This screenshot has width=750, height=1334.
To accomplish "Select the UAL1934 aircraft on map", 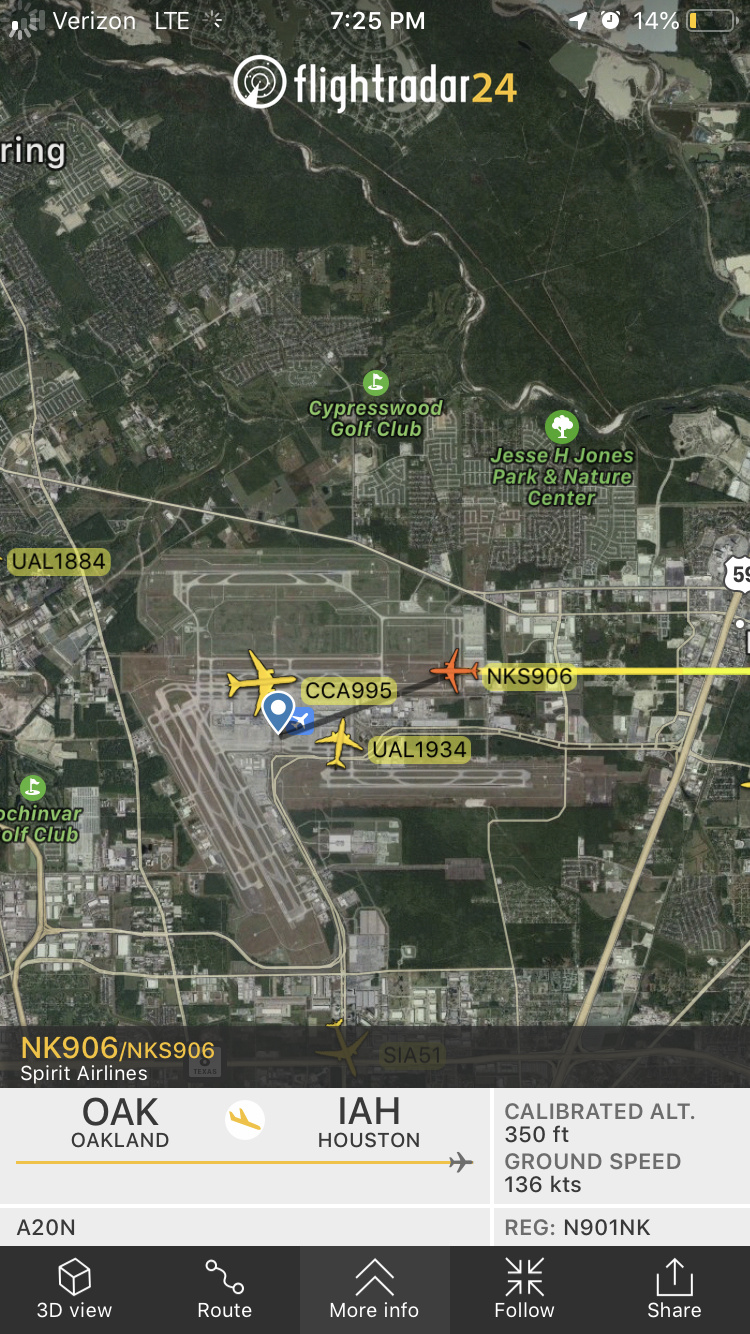I will point(339,743).
